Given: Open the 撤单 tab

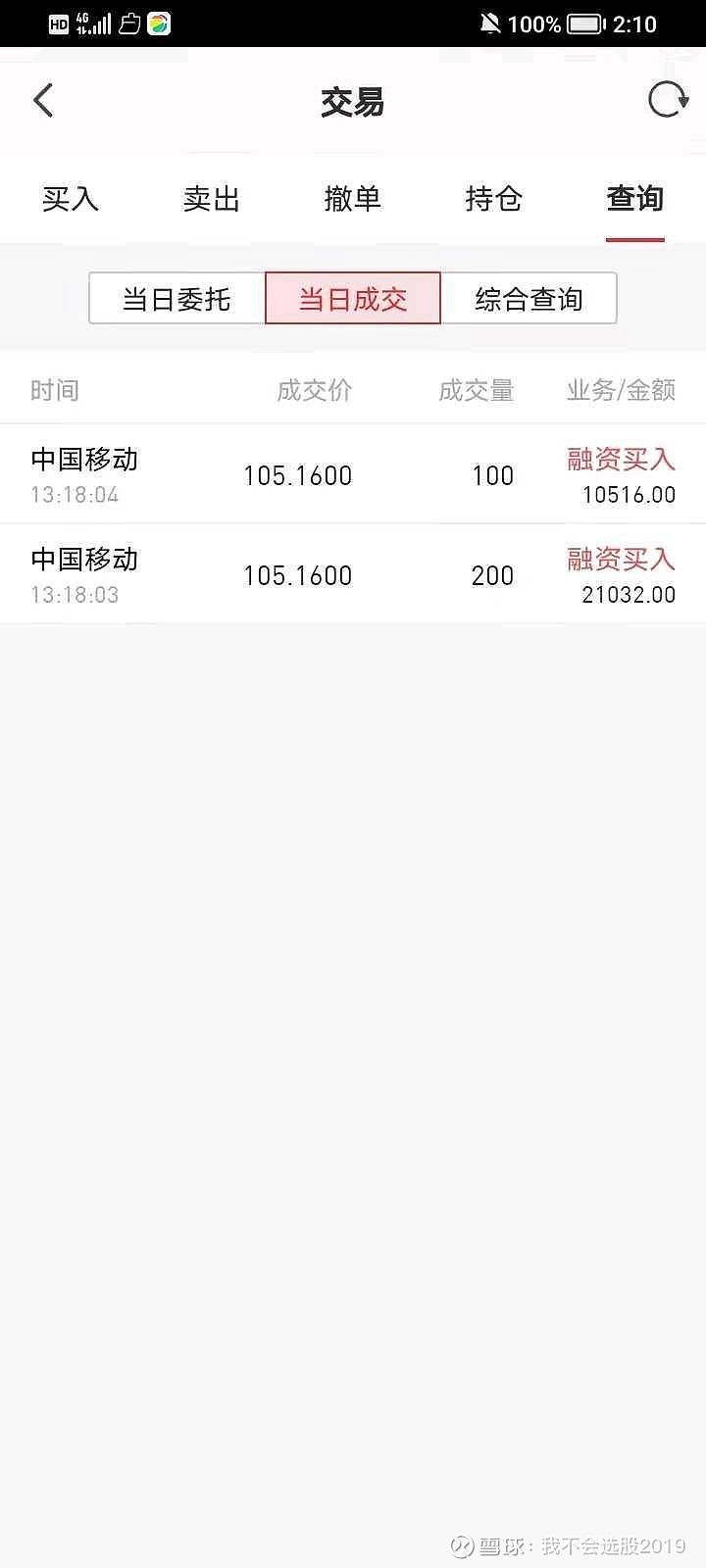Looking at the screenshot, I should point(353,199).
